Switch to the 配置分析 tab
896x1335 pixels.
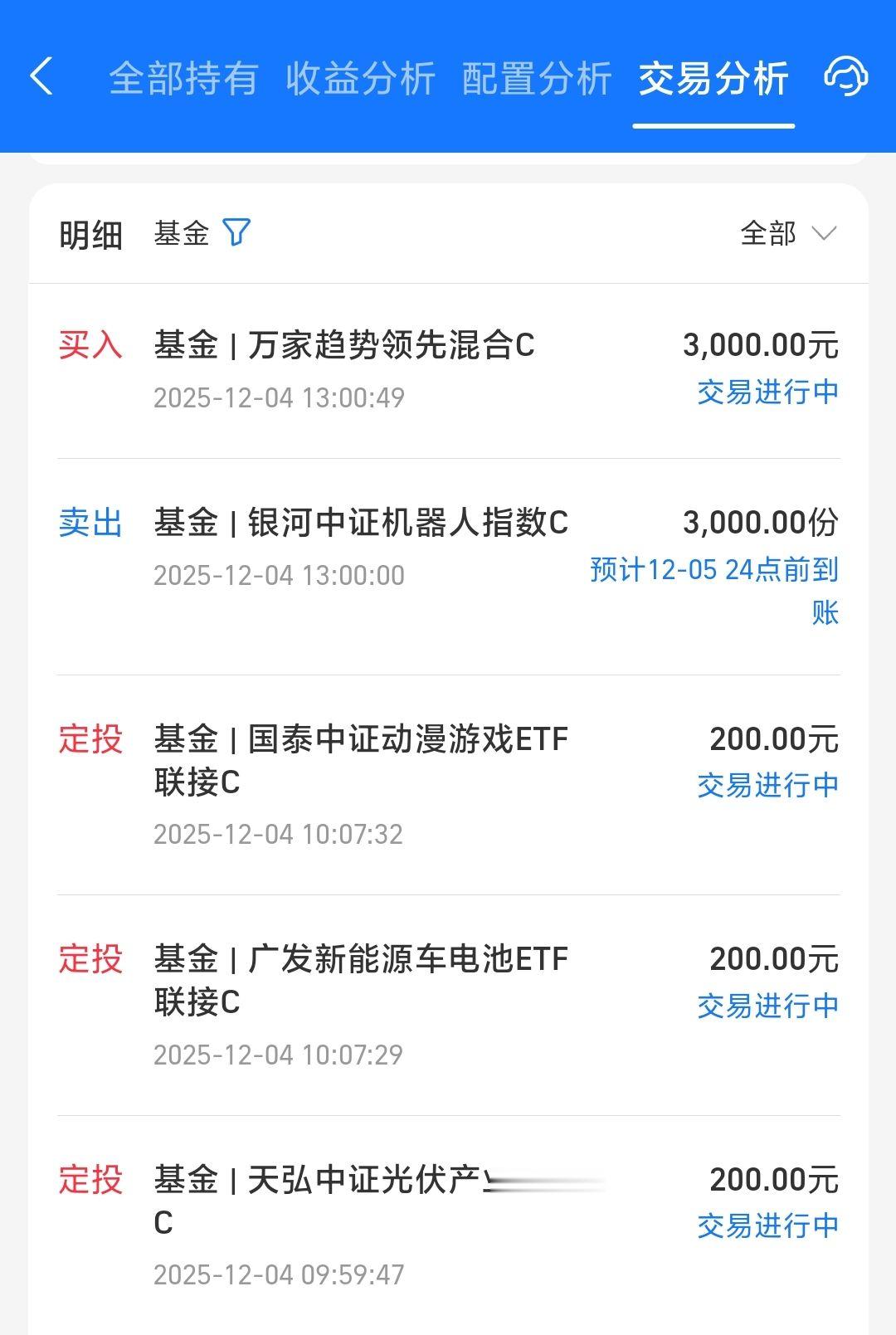click(x=537, y=79)
